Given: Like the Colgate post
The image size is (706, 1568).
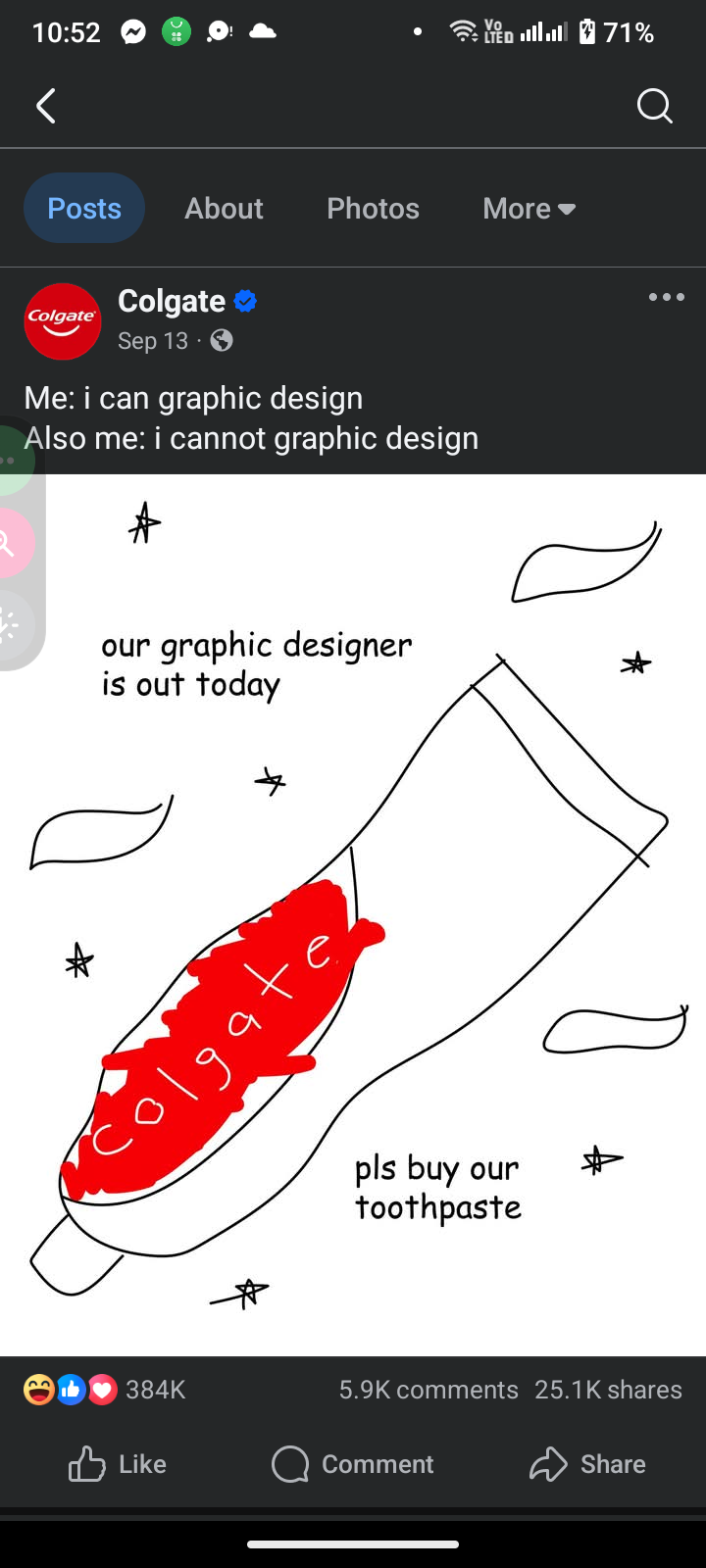Looking at the screenshot, I should click(118, 1464).
